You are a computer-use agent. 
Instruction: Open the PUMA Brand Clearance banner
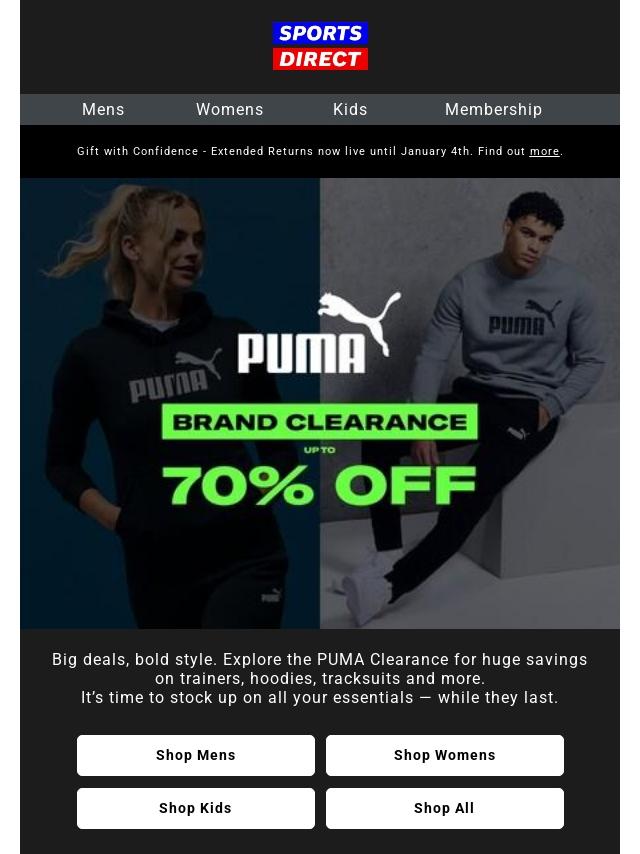coord(320,404)
